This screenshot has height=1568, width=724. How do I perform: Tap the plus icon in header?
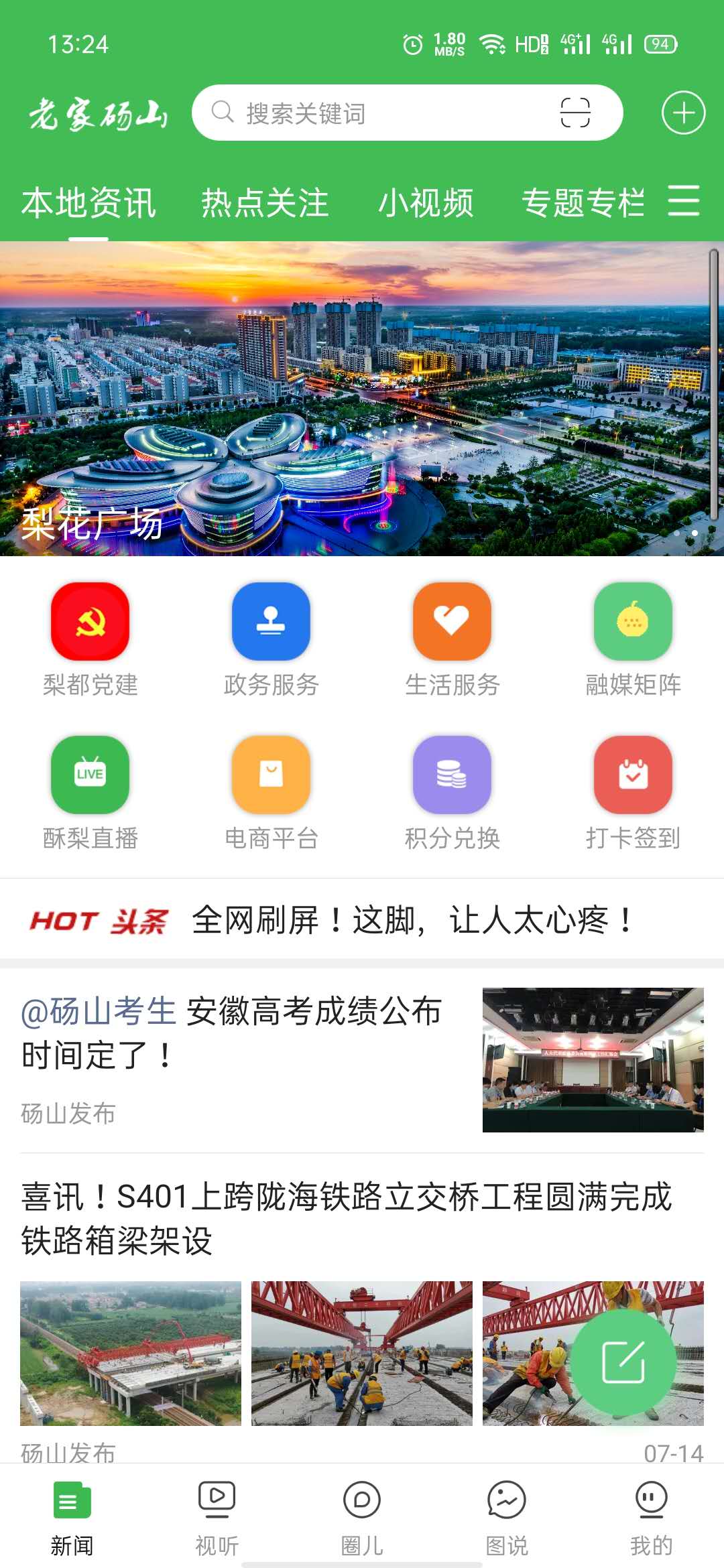[683, 113]
